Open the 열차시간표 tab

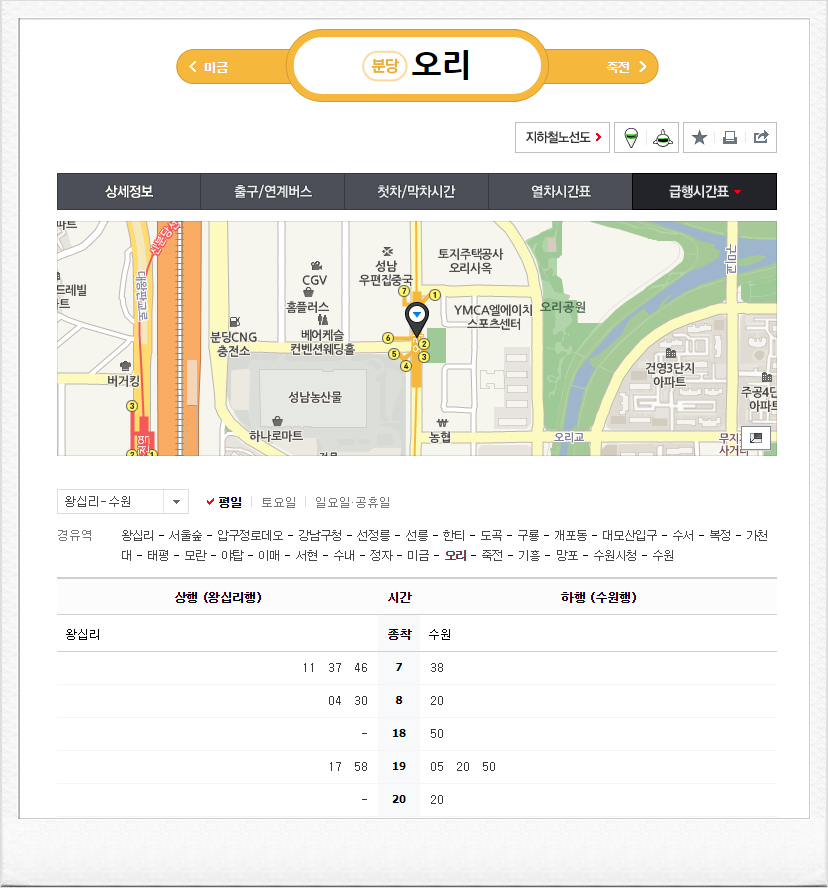(560, 192)
